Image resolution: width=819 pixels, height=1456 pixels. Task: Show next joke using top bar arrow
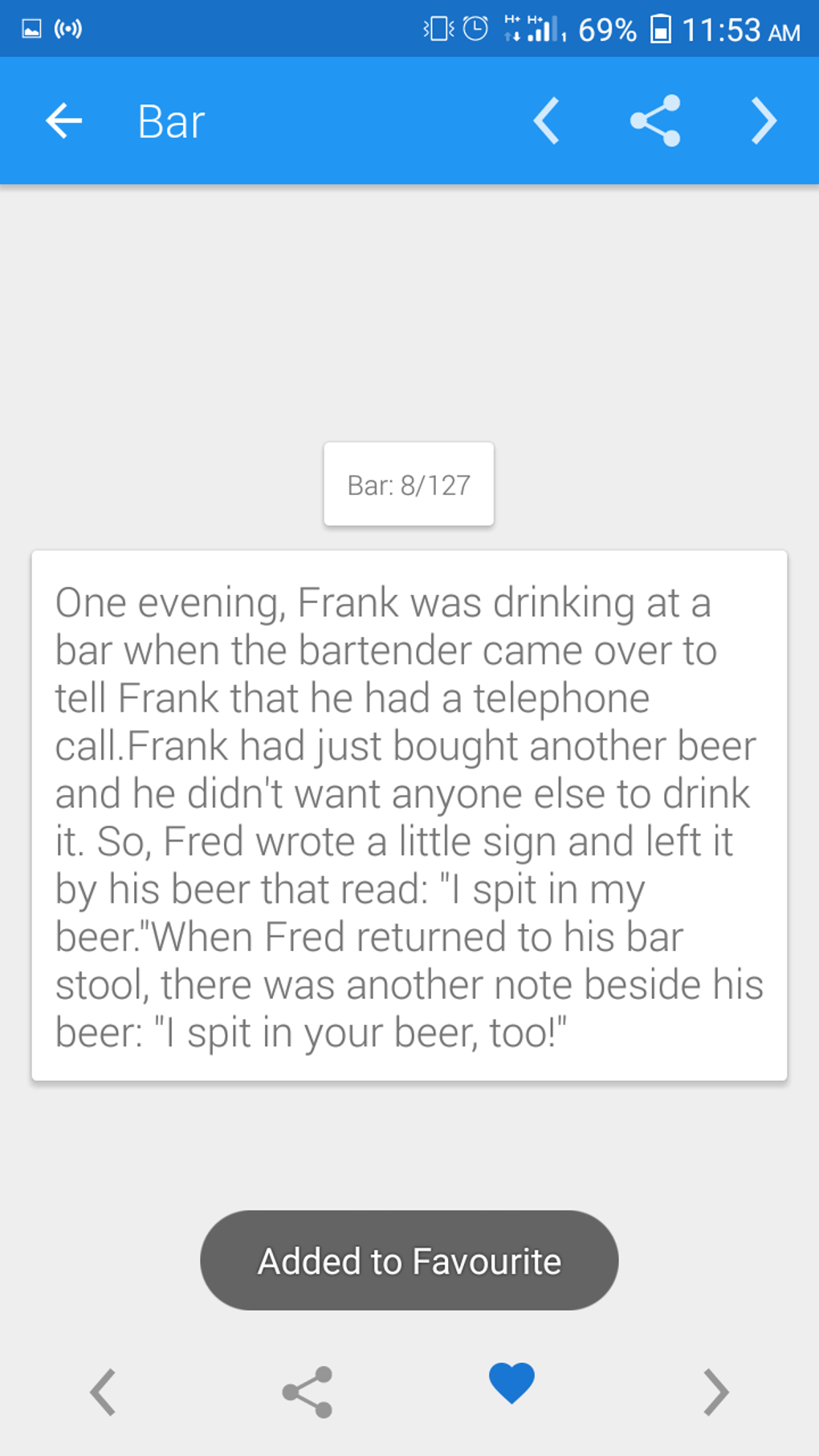click(764, 121)
